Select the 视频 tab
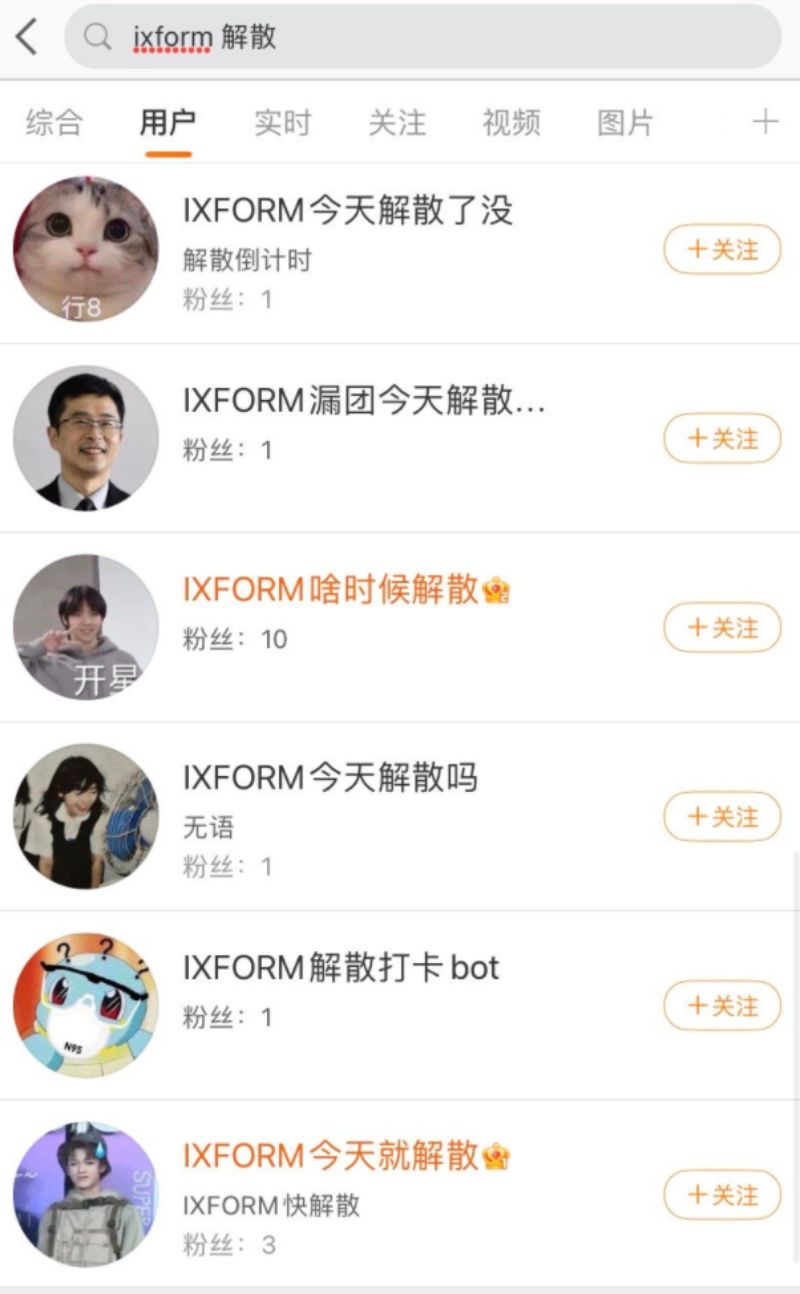The width and height of the screenshot is (800, 1294). coord(511,123)
